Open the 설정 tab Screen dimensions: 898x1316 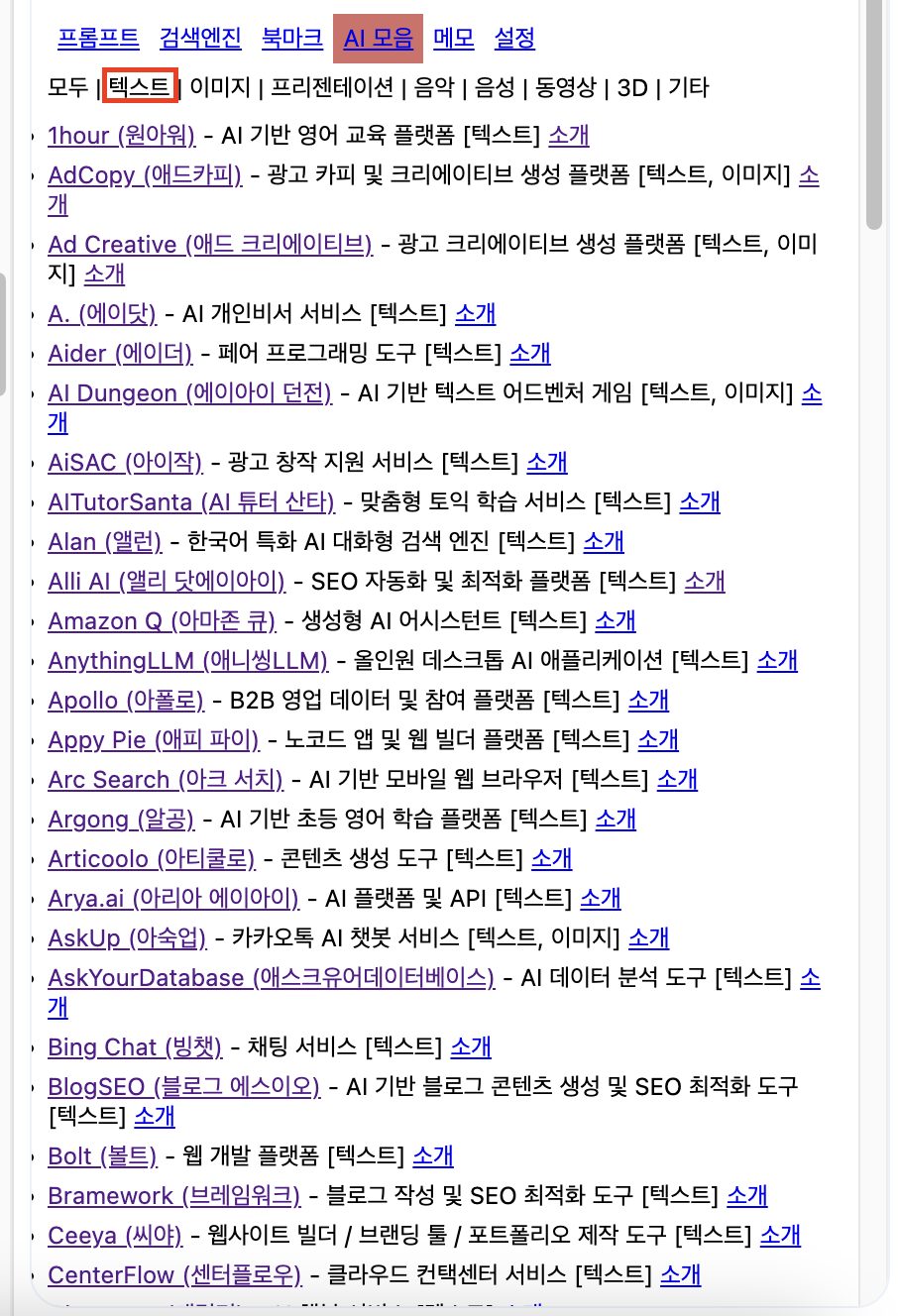point(514,39)
